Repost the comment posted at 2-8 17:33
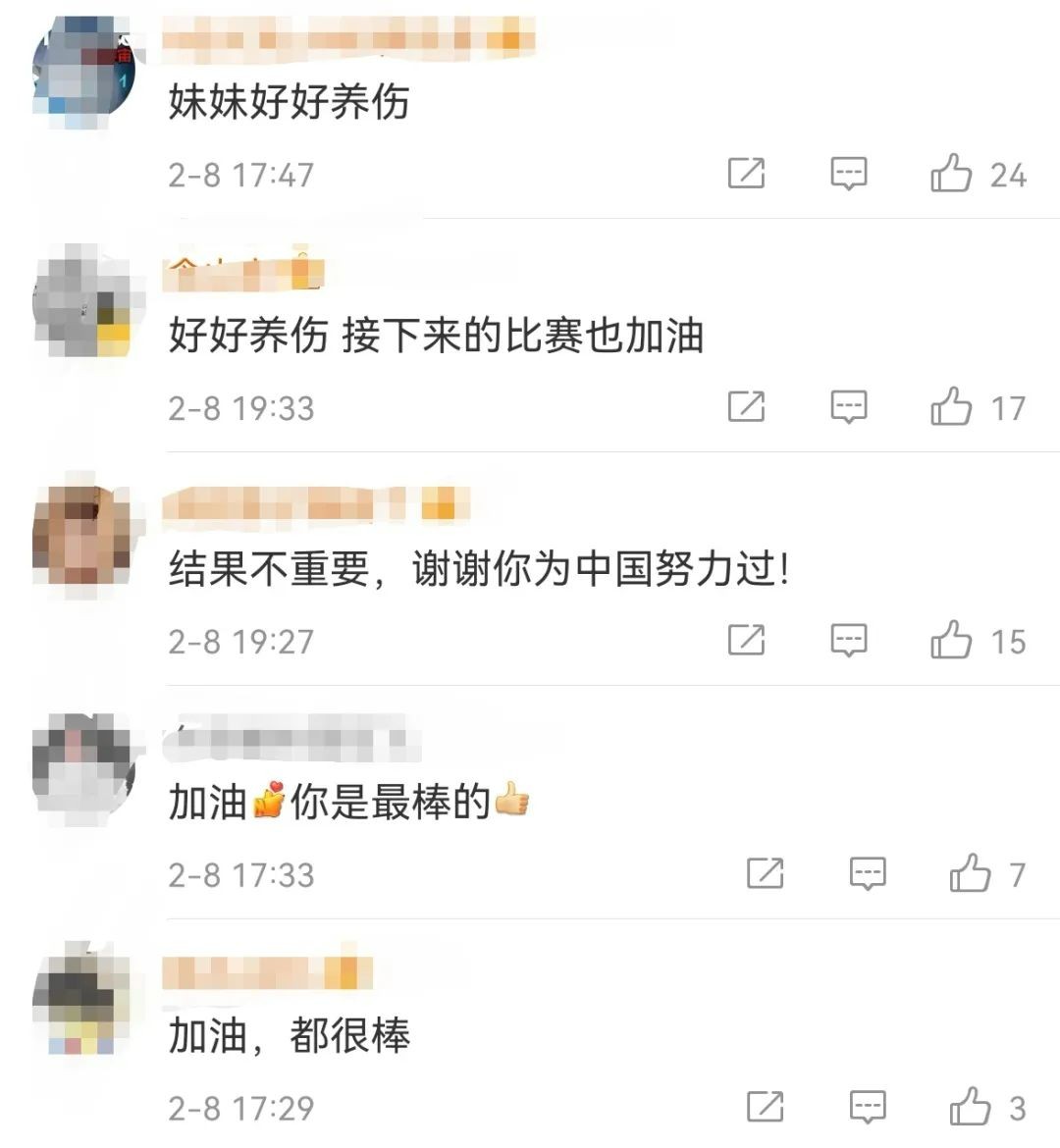1060x1148 pixels. 765,873
